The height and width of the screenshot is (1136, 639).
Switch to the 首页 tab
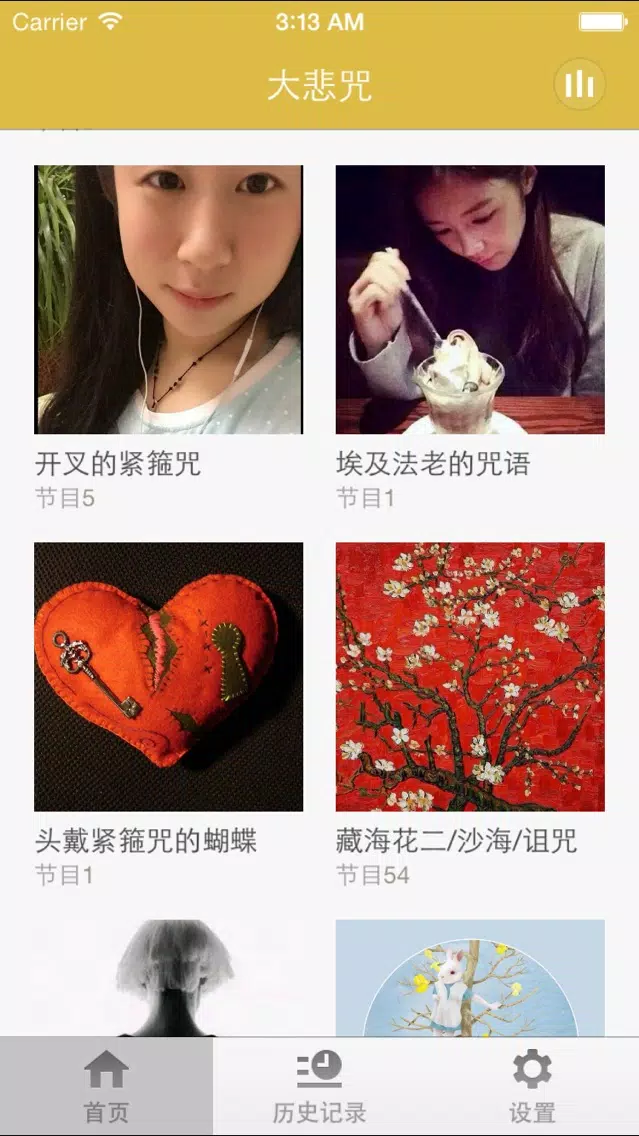(x=106, y=1086)
